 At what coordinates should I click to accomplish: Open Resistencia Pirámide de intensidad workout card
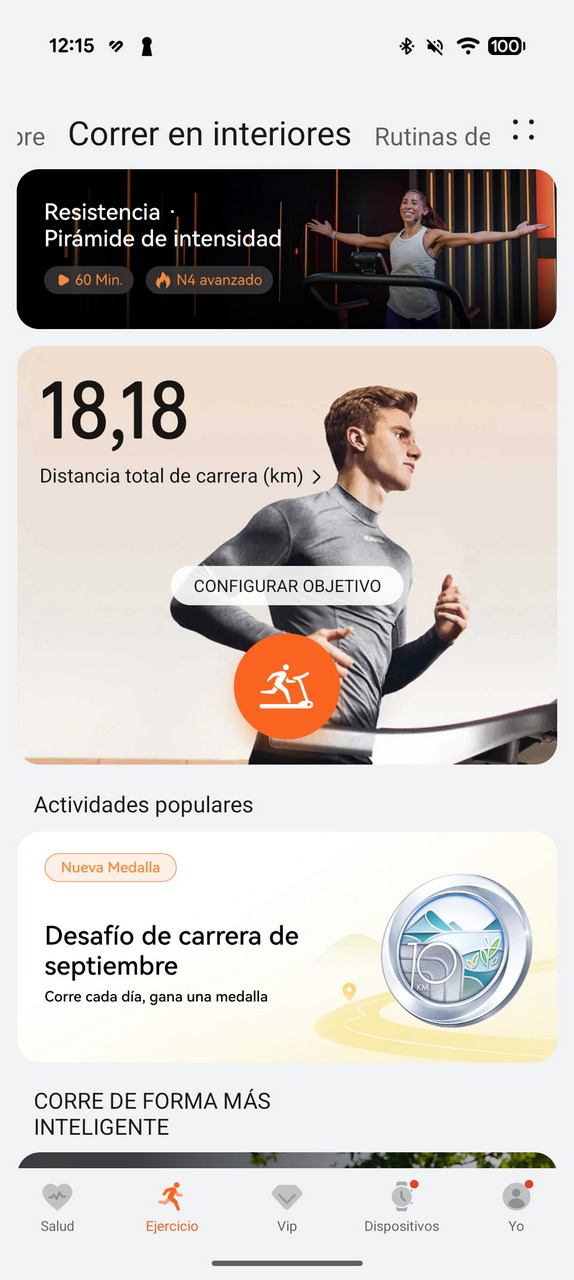[x=287, y=249]
